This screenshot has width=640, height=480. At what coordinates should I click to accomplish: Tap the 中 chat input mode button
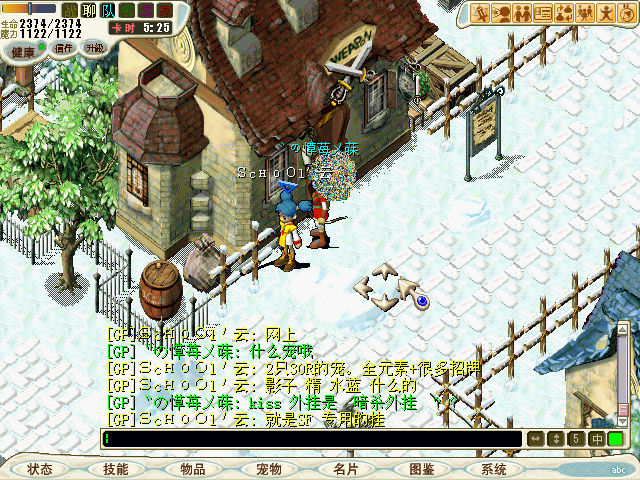point(597,438)
